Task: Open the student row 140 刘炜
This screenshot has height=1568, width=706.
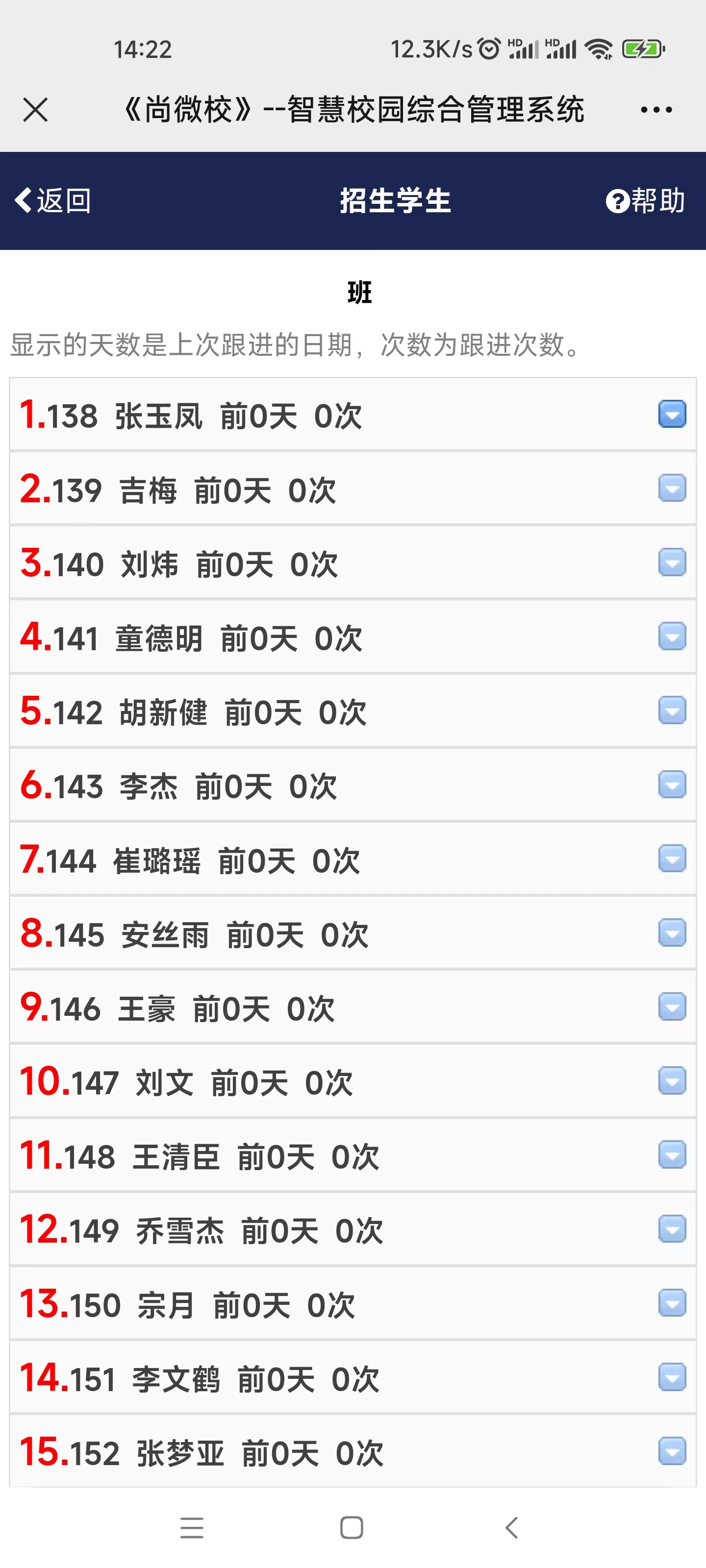Action: tap(353, 563)
